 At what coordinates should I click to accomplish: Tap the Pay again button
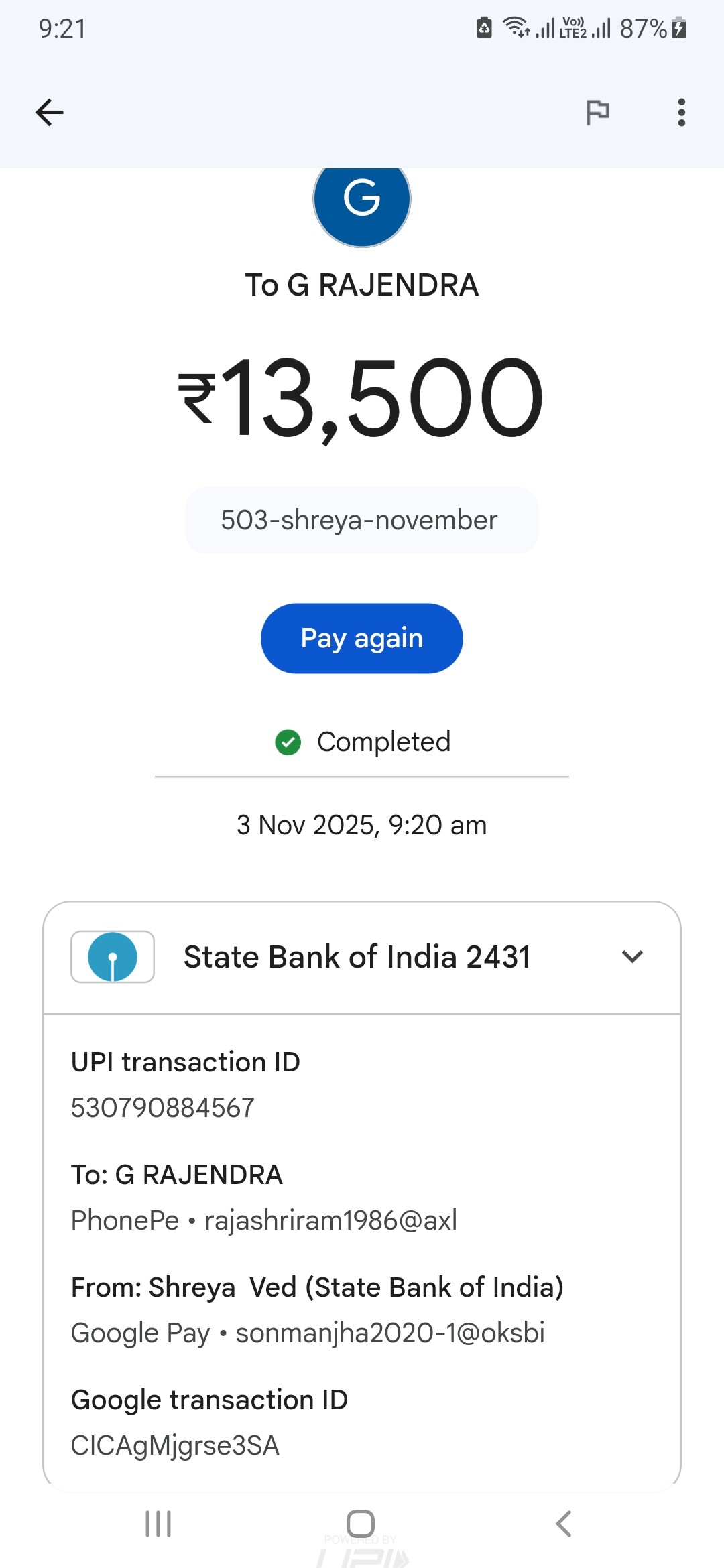click(x=361, y=638)
